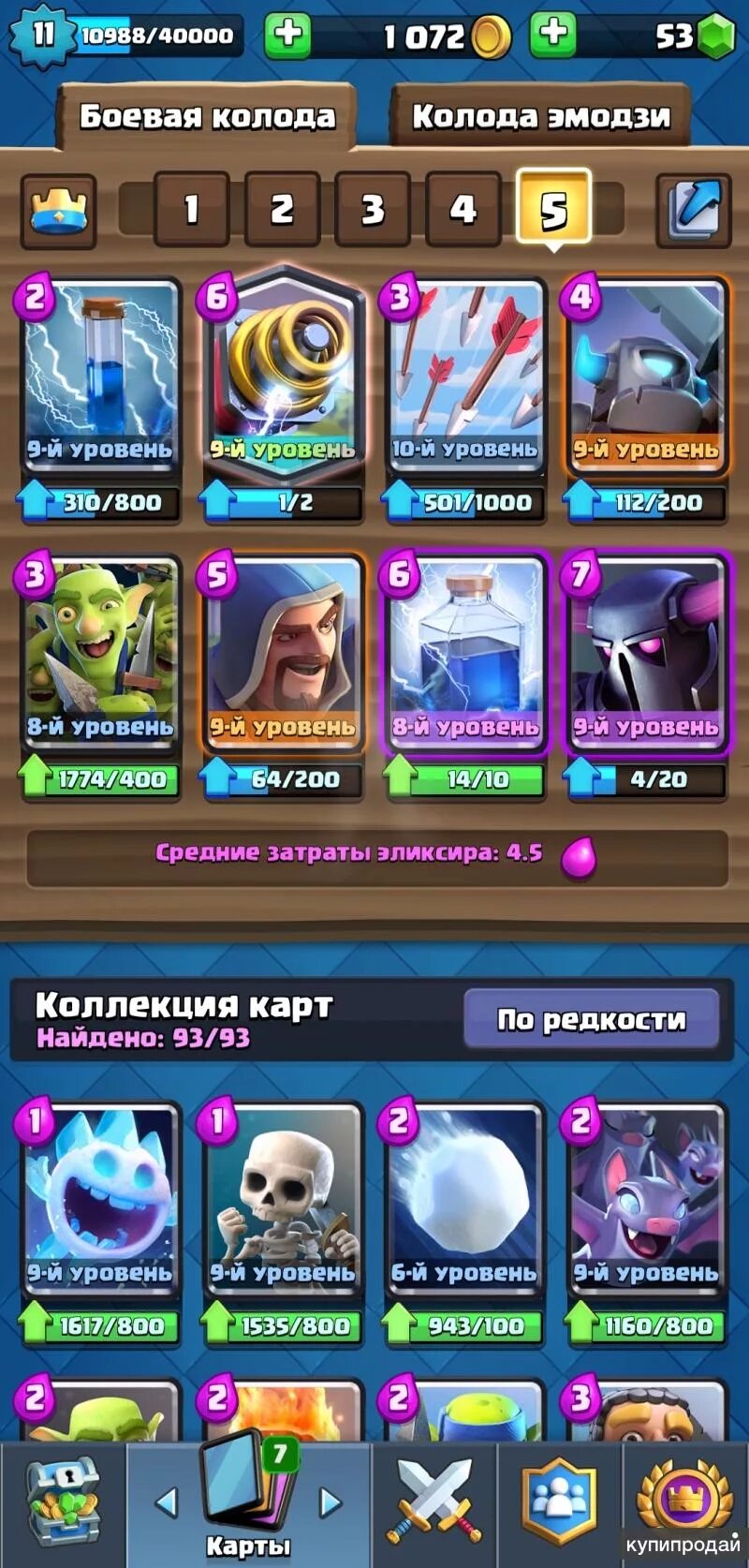The image size is (749, 1568).
Task: Open the Arrows card, level 10
Action: coord(464,375)
